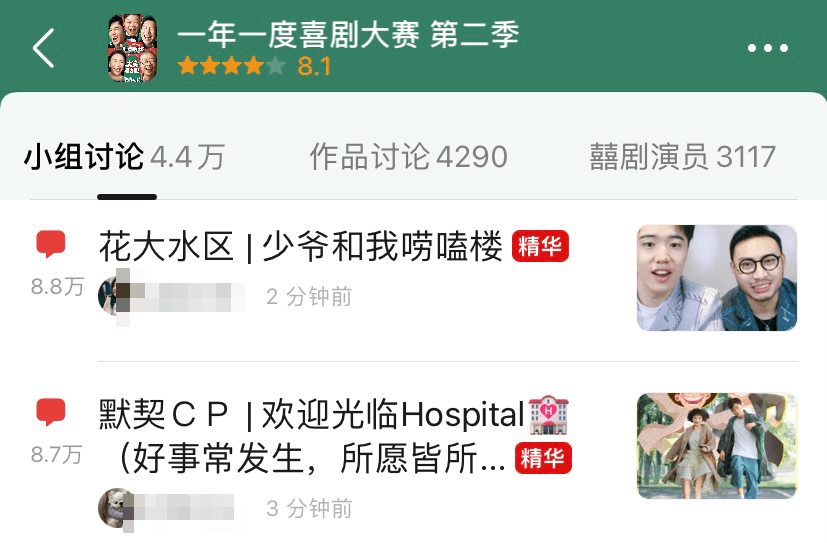View the 花大水区 post's two-men photo
827x543 pixels.
pyautogui.click(x=716, y=277)
